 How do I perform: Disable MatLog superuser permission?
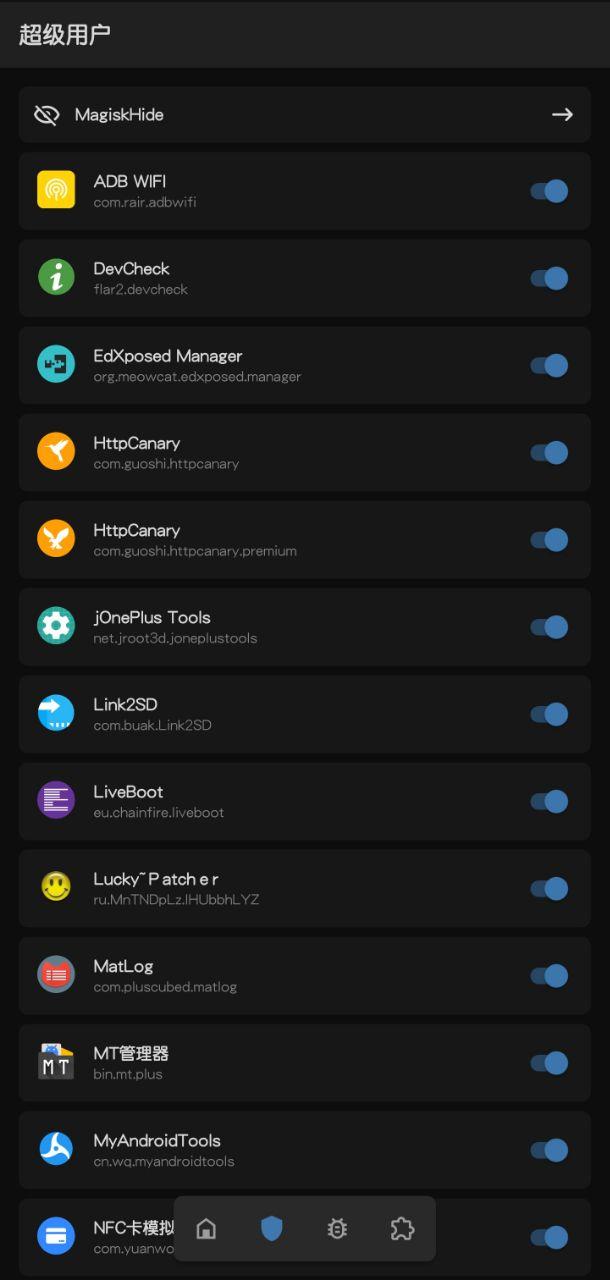pos(549,975)
